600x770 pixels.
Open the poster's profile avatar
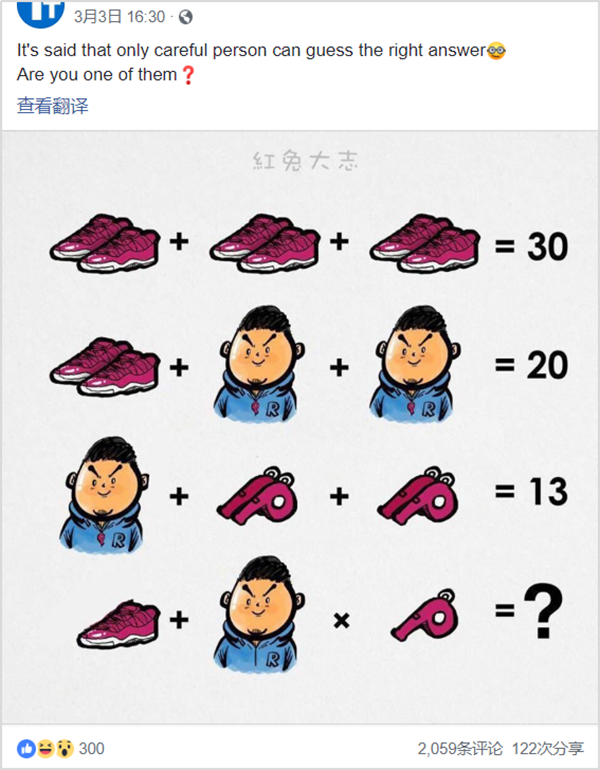click(x=40, y=12)
